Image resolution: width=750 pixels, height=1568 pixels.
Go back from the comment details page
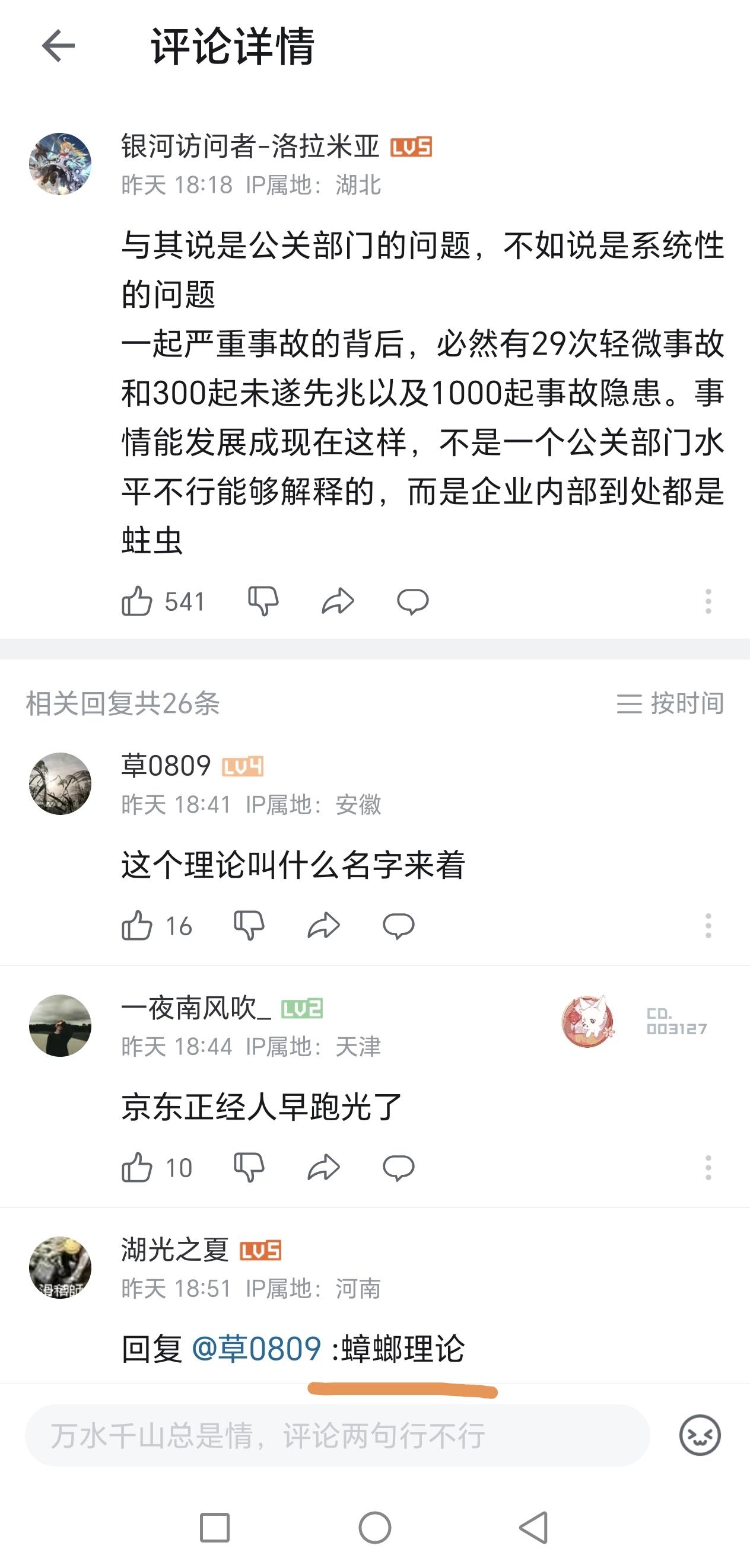[59, 46]
